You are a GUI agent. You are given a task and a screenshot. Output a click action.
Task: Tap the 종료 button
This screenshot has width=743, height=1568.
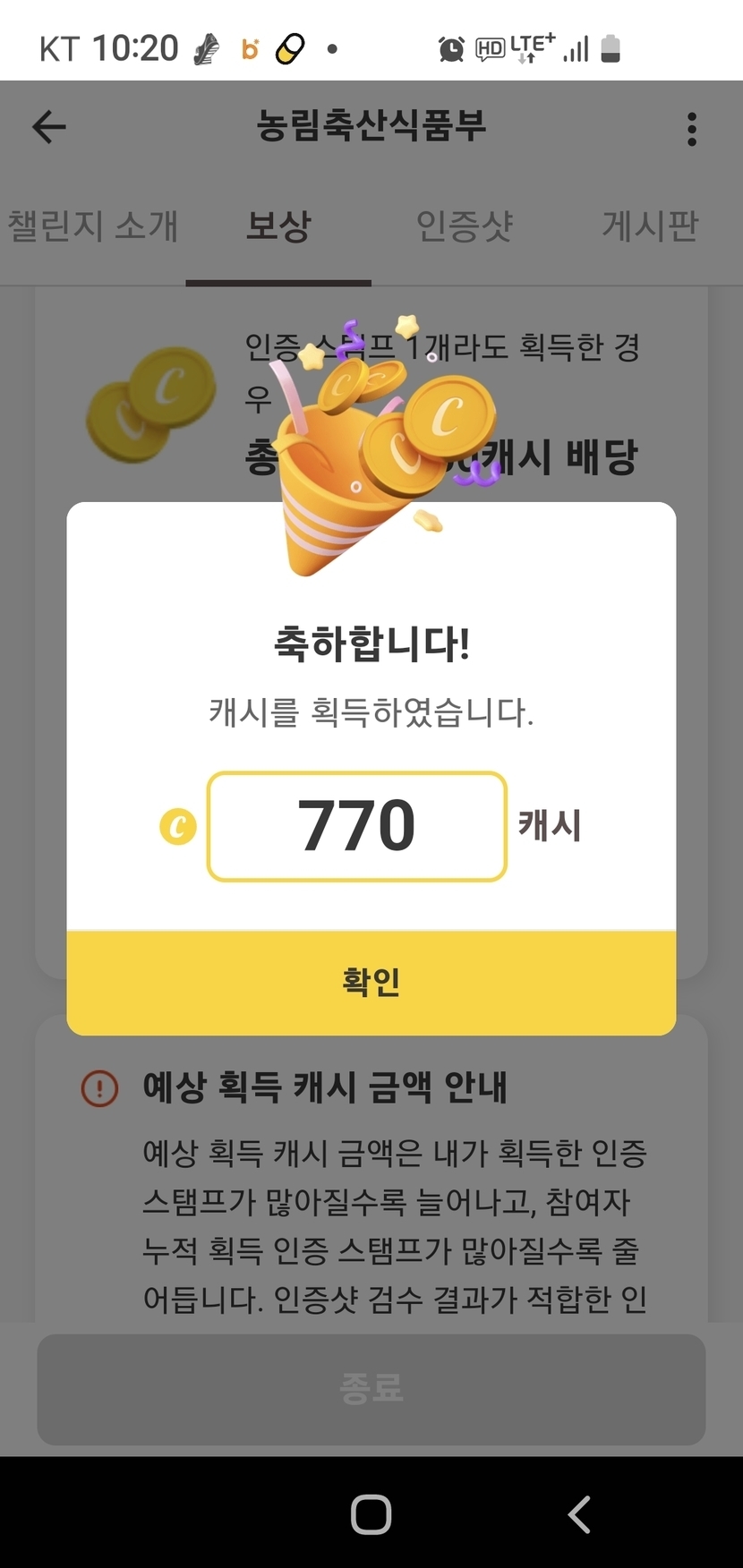pos(371,1389)
